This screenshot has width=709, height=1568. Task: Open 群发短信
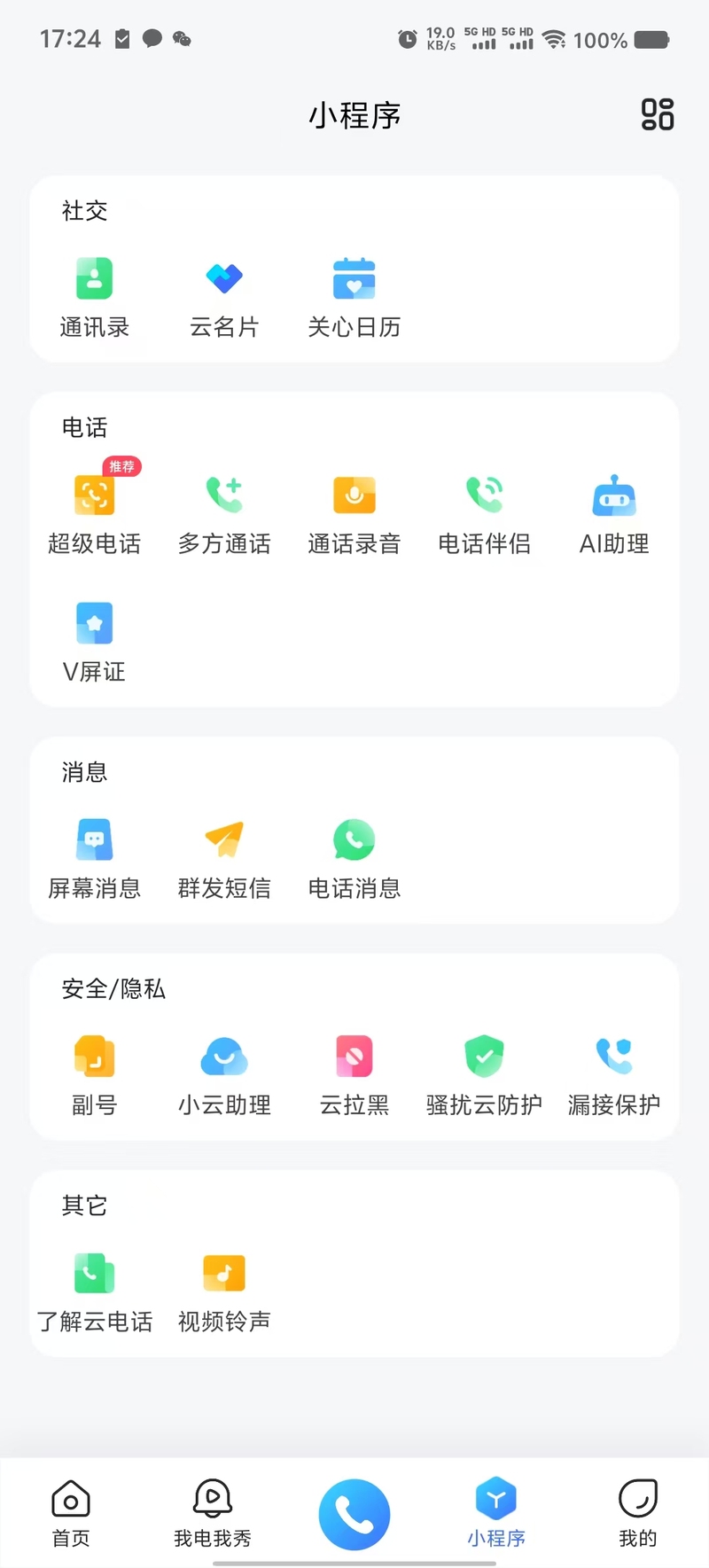pos(224,860)
